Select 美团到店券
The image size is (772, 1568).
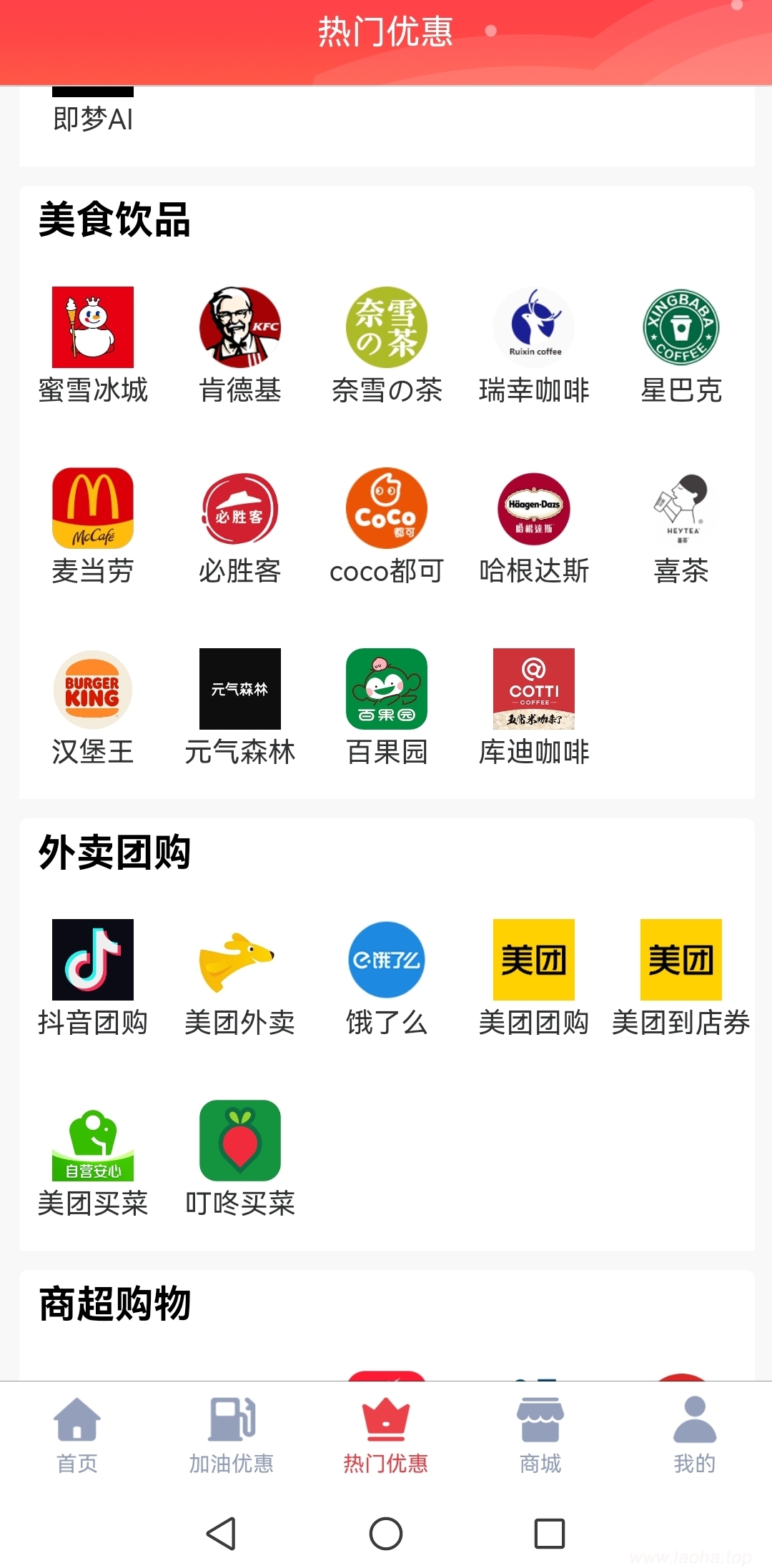coord(681,978)
